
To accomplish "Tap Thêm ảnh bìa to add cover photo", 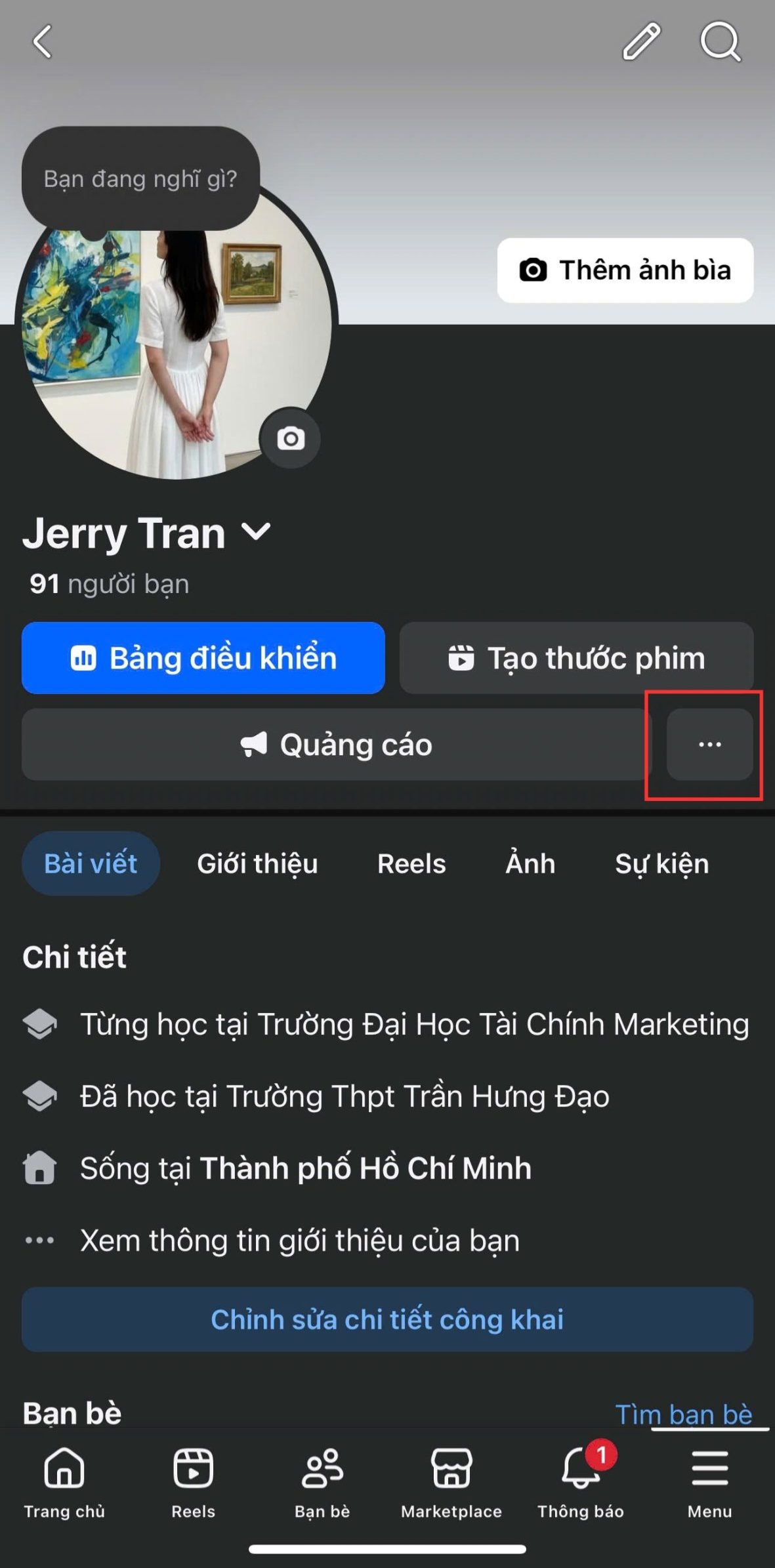I will [624, 269].
